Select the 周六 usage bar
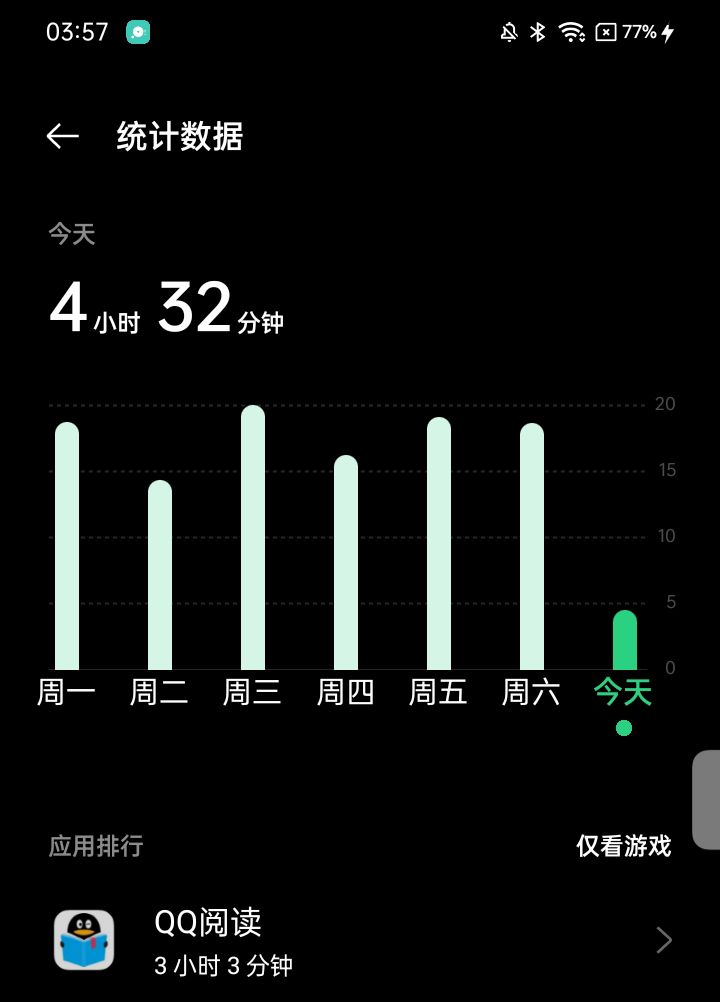 [532, 547]
